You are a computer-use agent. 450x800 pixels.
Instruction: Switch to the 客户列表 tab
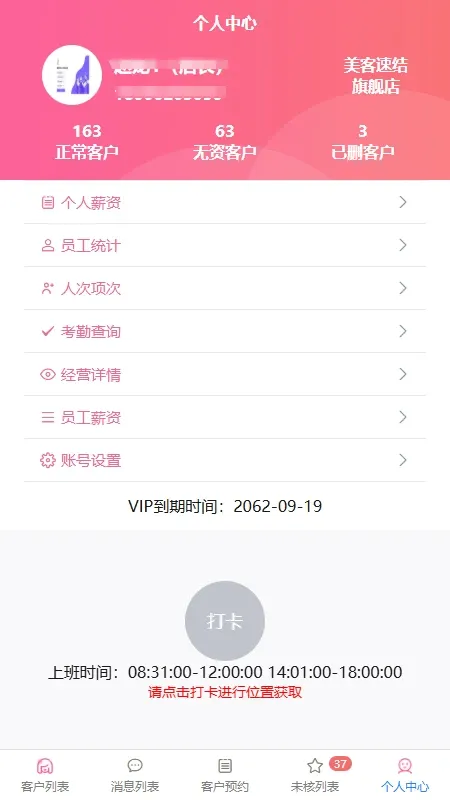[45, 774]
